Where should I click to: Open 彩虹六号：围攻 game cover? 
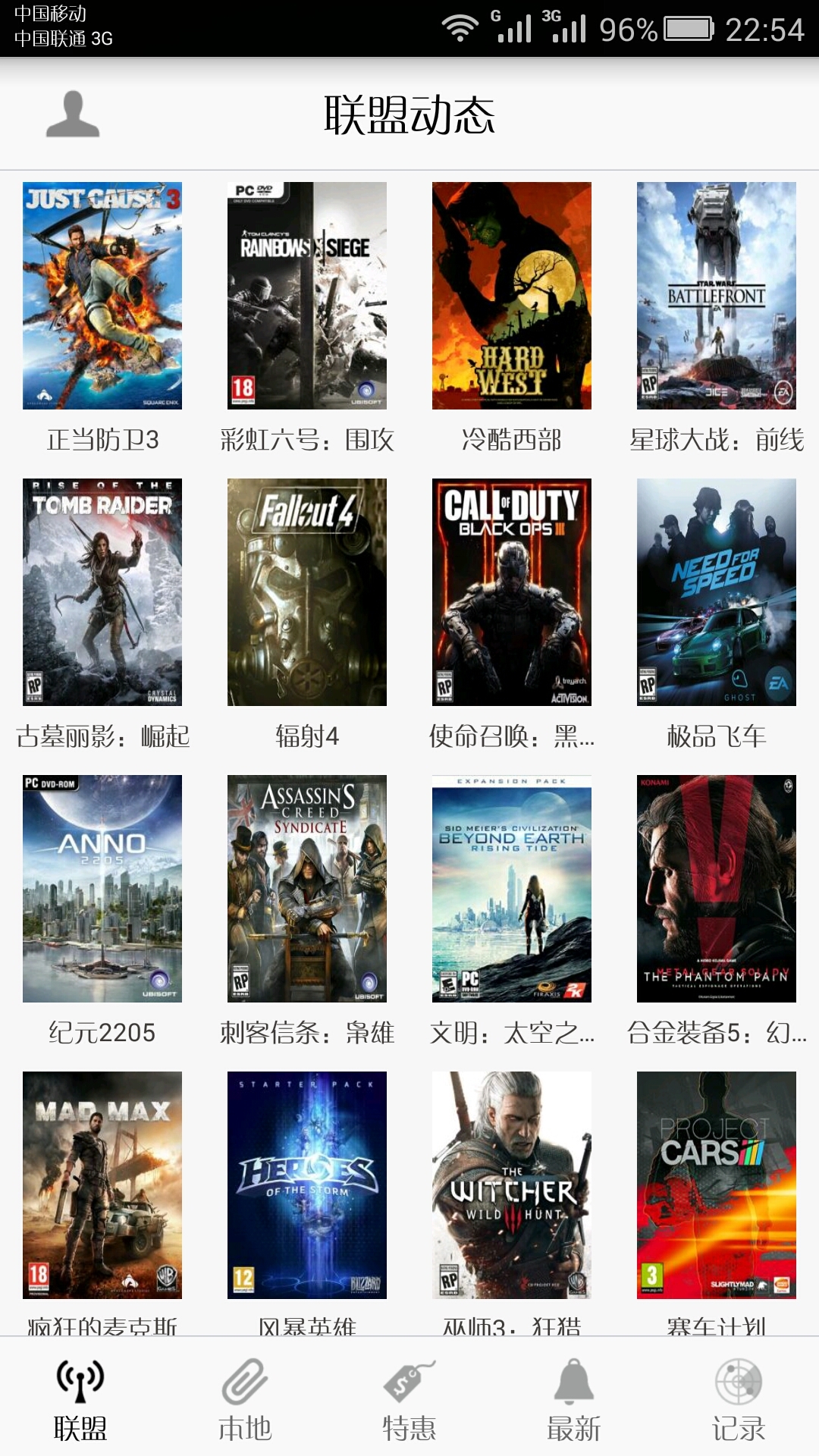point(307,296)
